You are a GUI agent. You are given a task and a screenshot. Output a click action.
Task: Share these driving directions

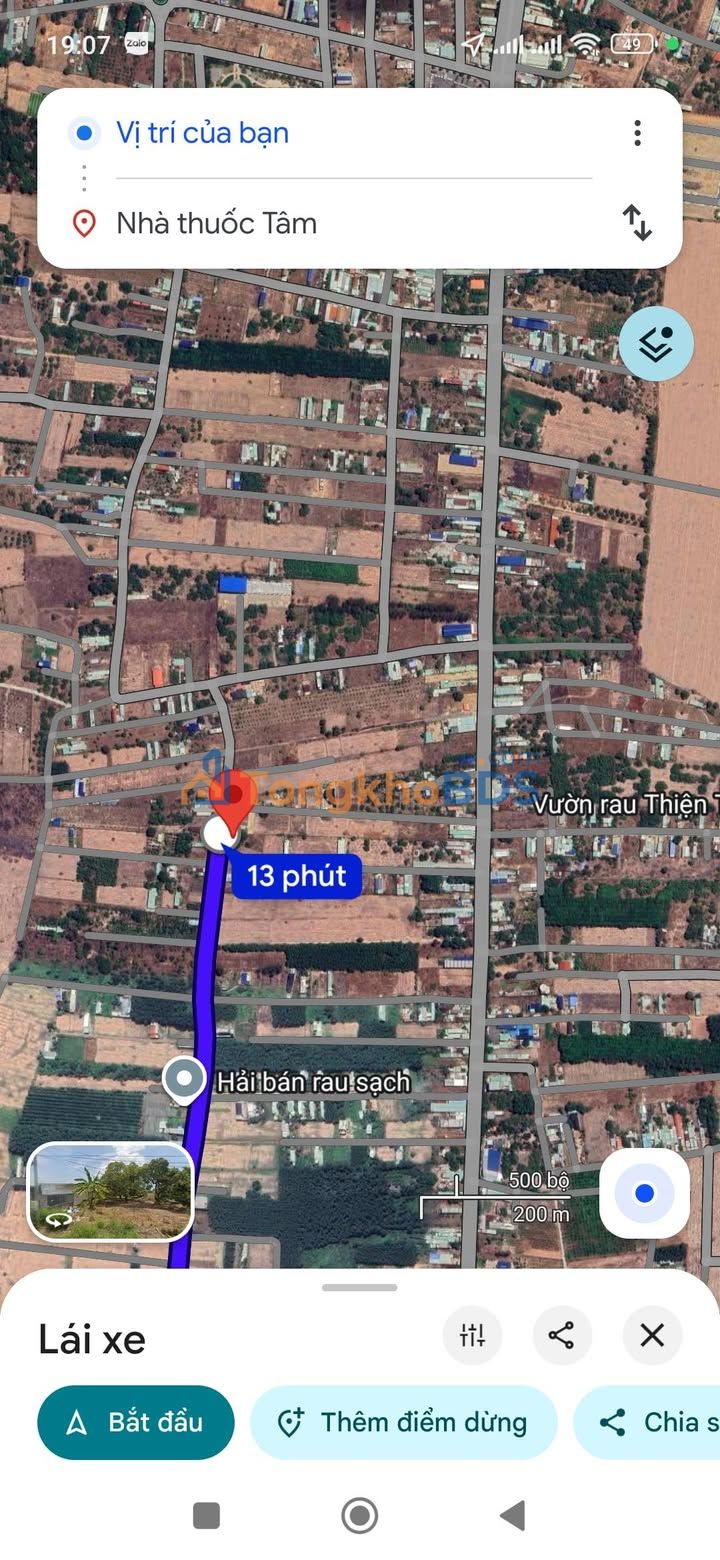click(x=562, y=1335)
